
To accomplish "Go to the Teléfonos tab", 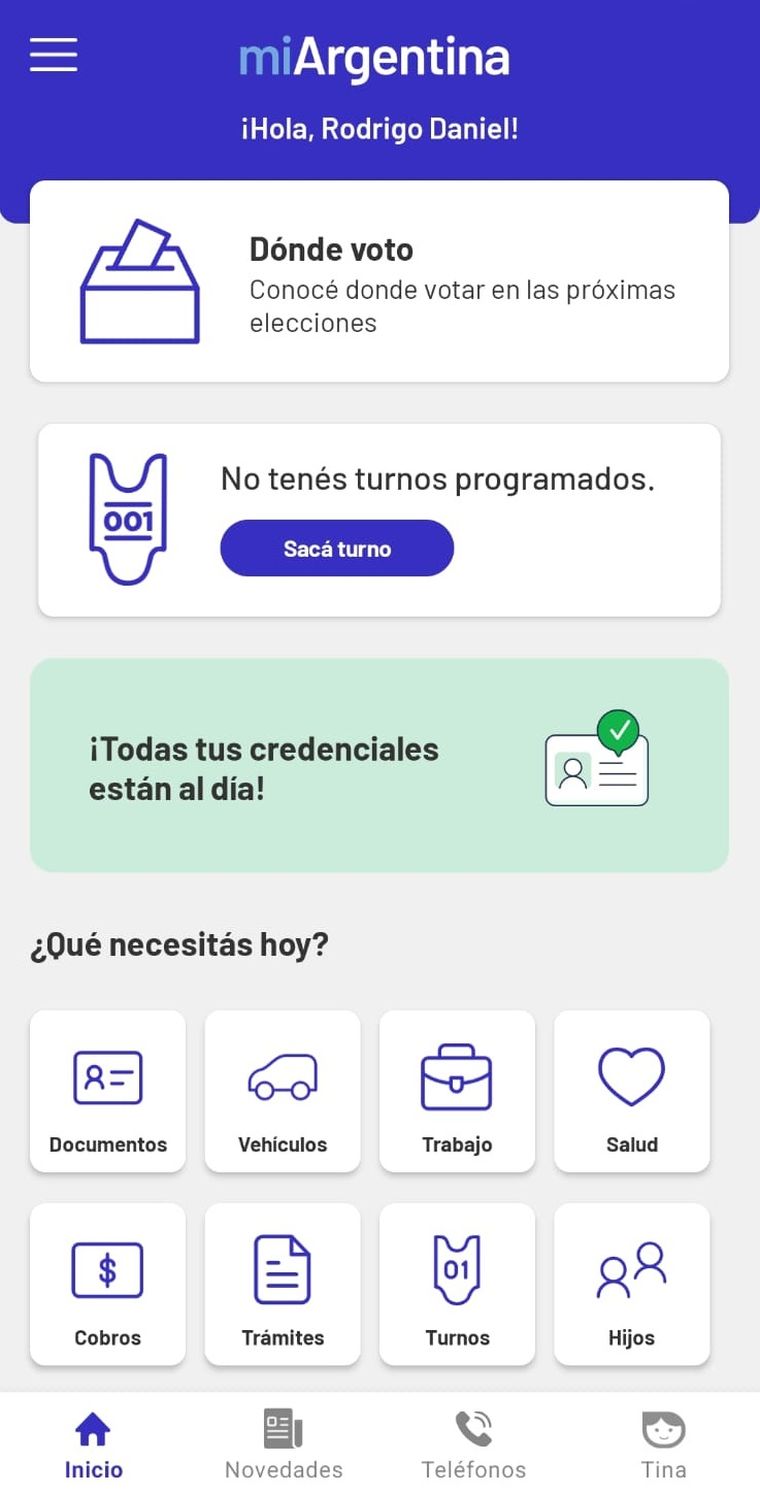I will coord(474,1444).
